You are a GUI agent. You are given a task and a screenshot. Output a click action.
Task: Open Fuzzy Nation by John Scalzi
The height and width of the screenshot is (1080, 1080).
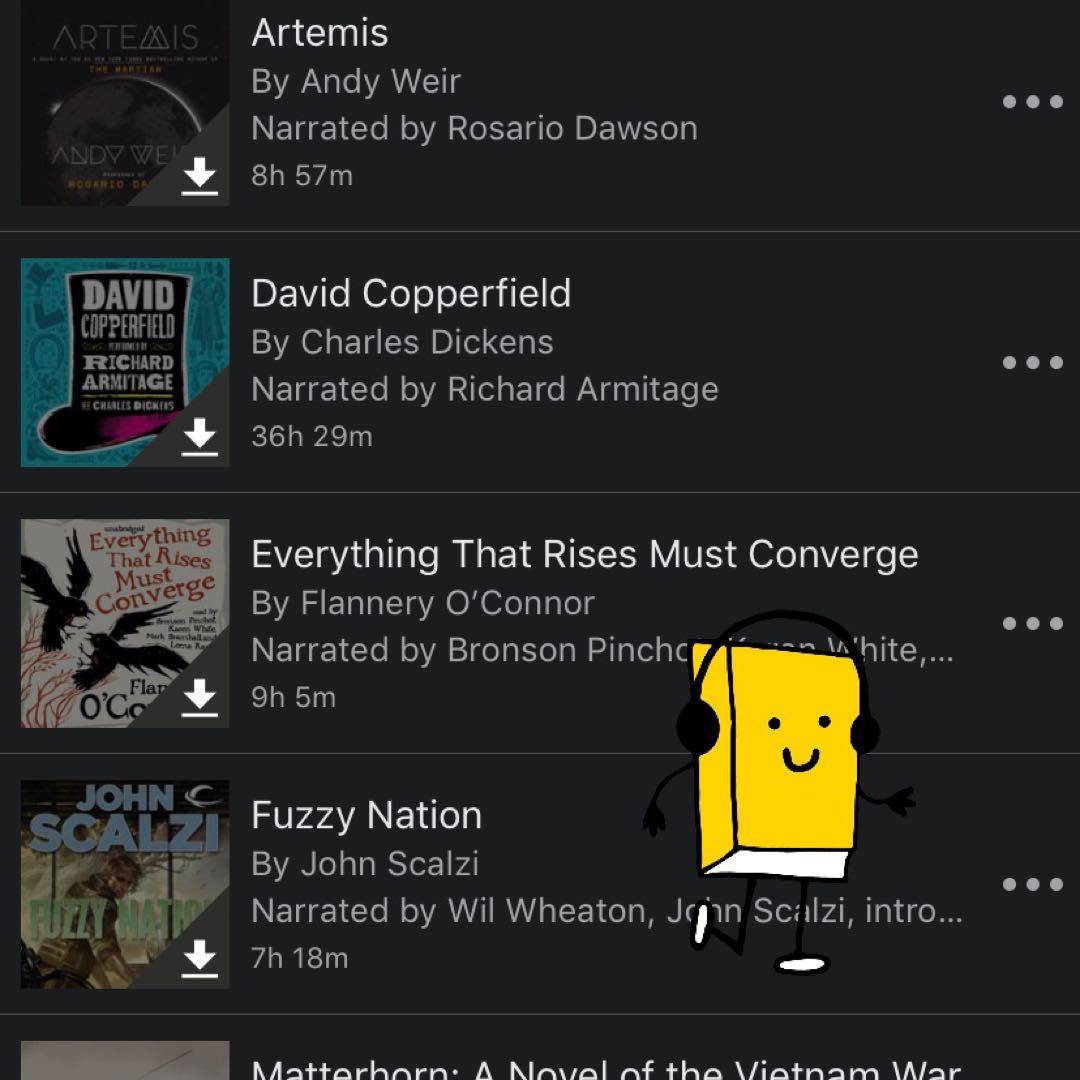tap(366, 816)
